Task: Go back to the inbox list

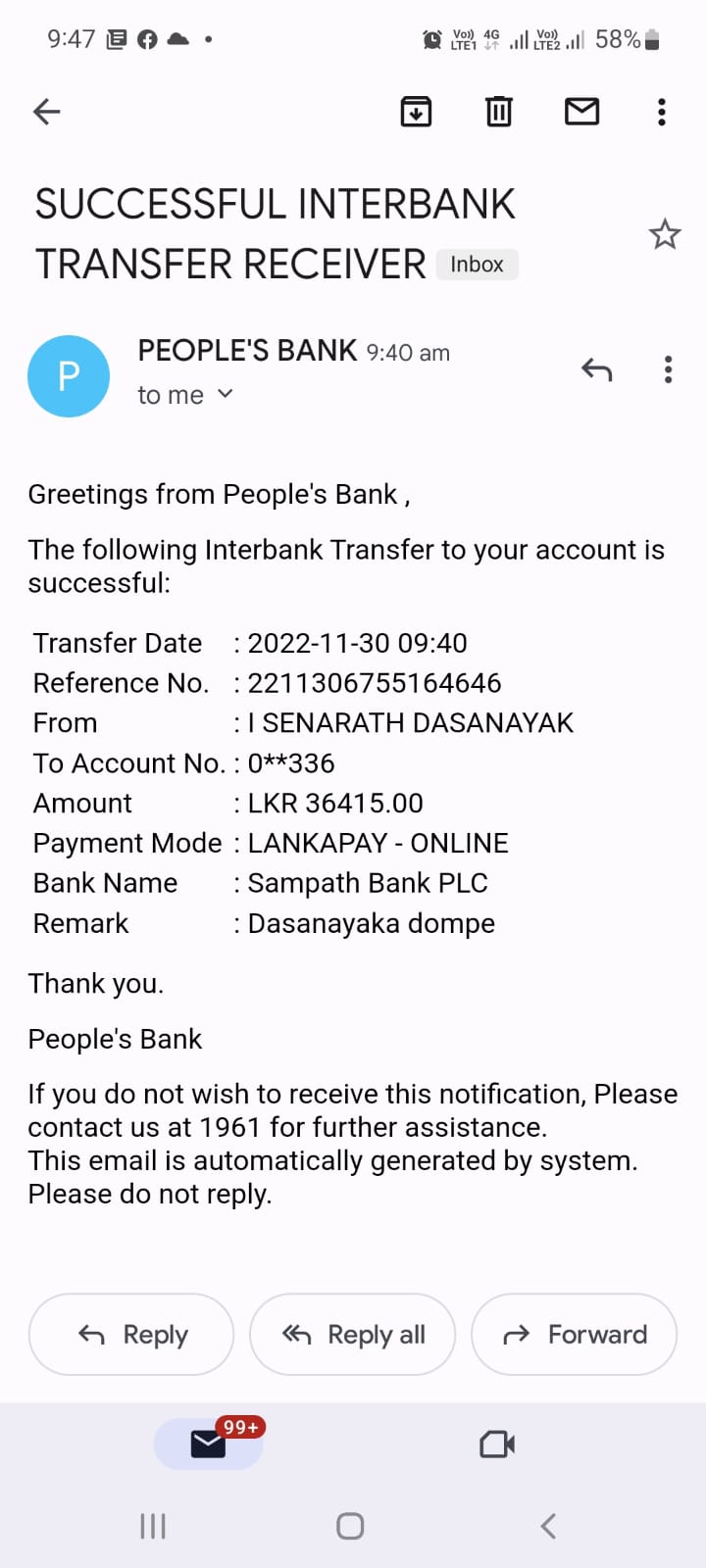Action: (47, 112)
